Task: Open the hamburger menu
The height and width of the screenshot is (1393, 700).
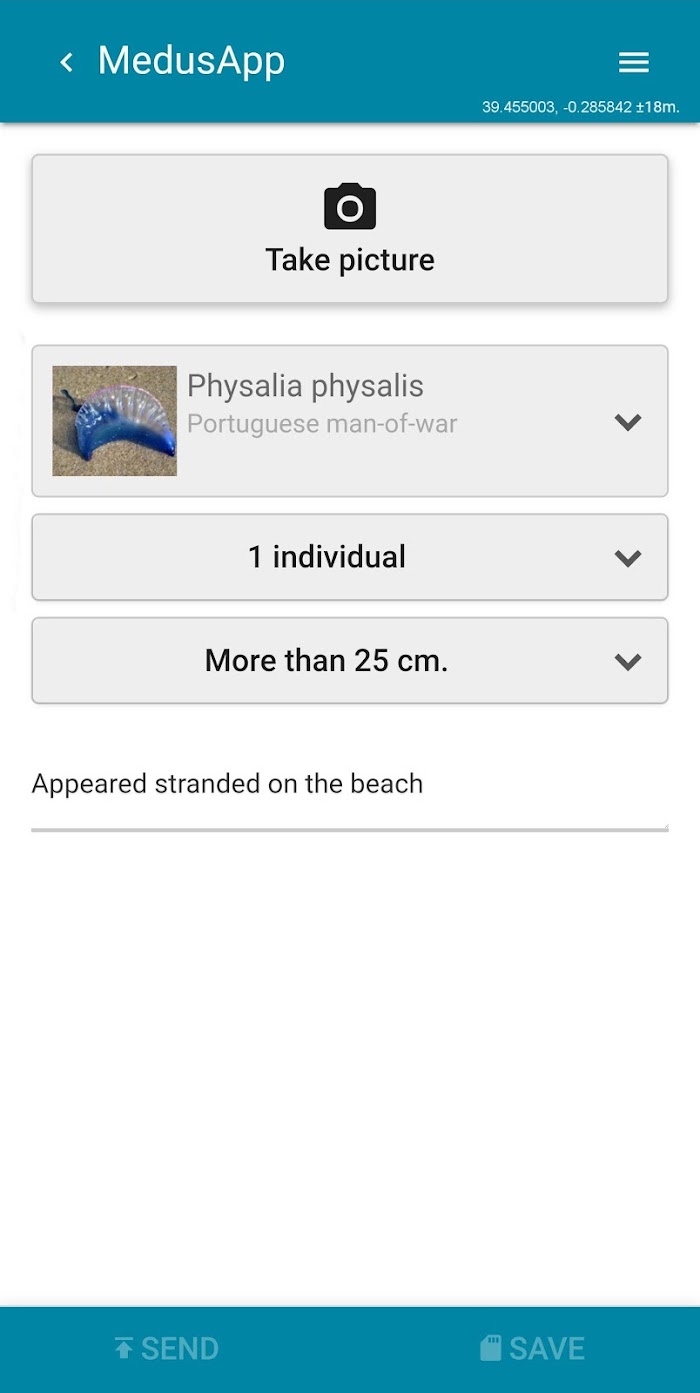Action: click(x=633, y=62)
